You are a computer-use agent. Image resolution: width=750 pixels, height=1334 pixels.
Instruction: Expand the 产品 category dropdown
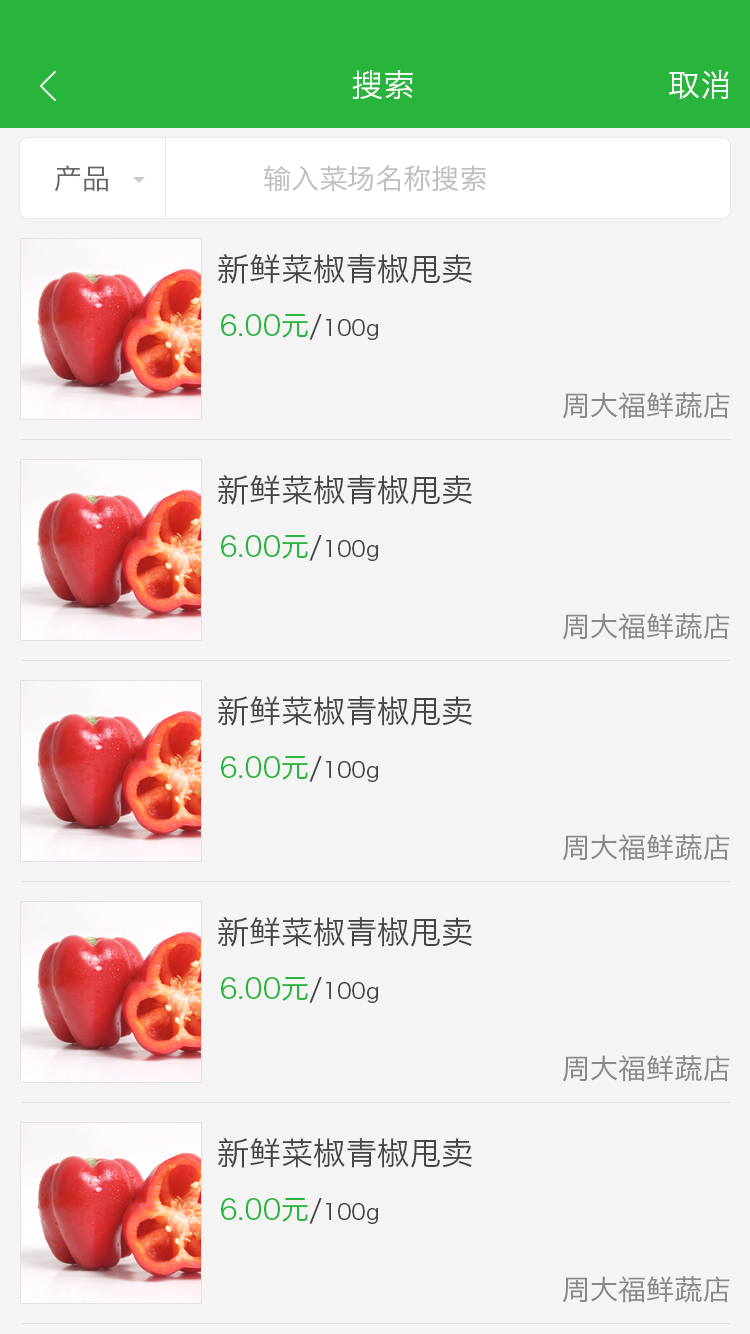coord(95,179)
